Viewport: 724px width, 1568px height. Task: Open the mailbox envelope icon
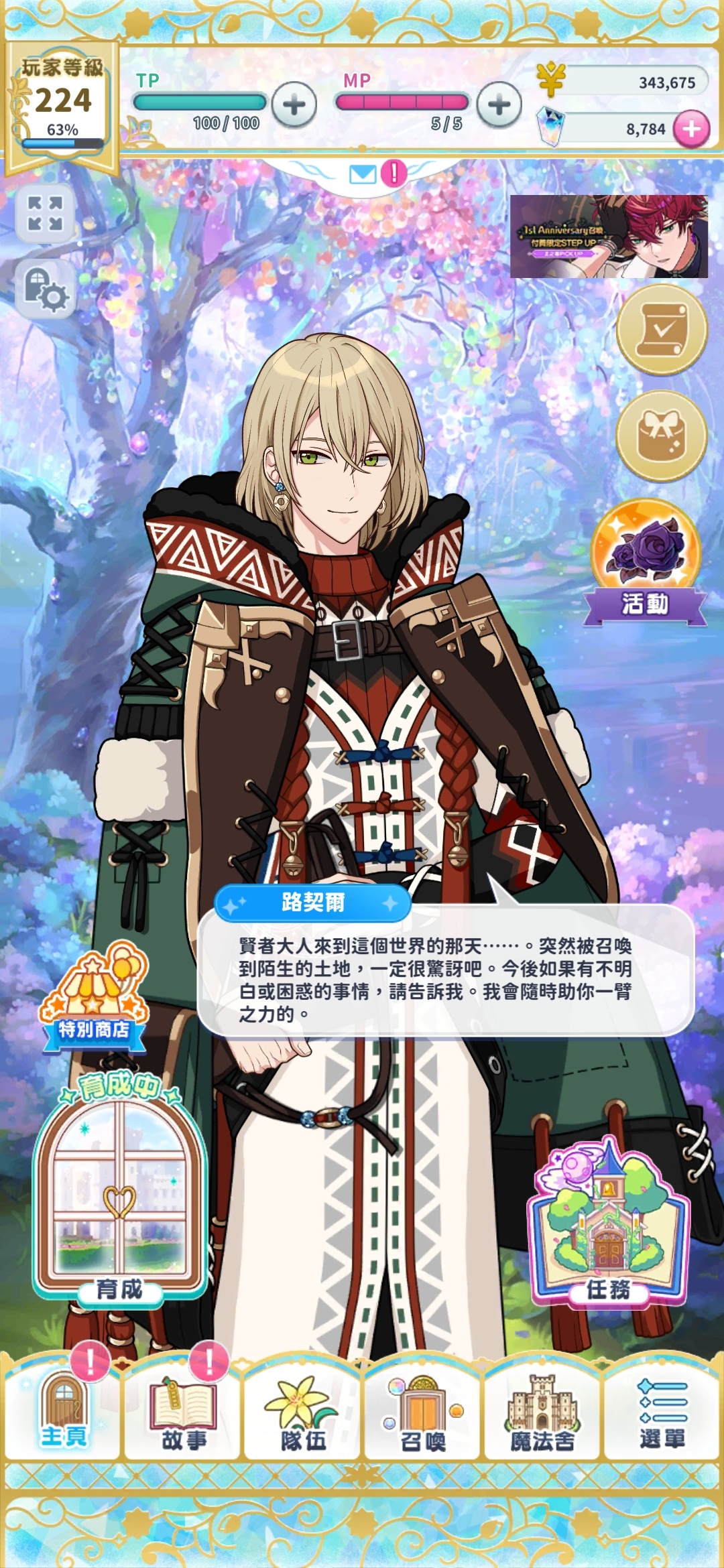[x=363, y=174]
